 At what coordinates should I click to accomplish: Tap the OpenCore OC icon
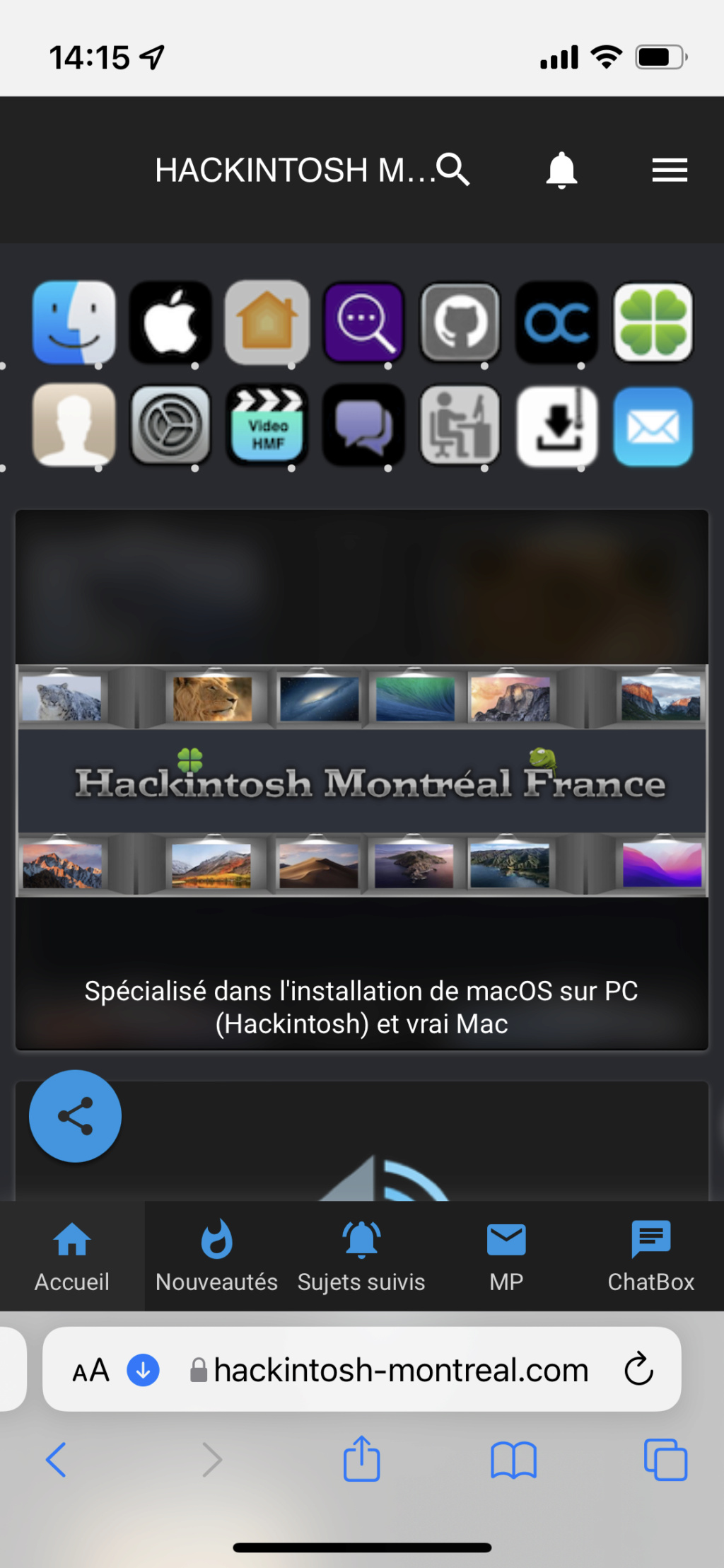[556, 323]
